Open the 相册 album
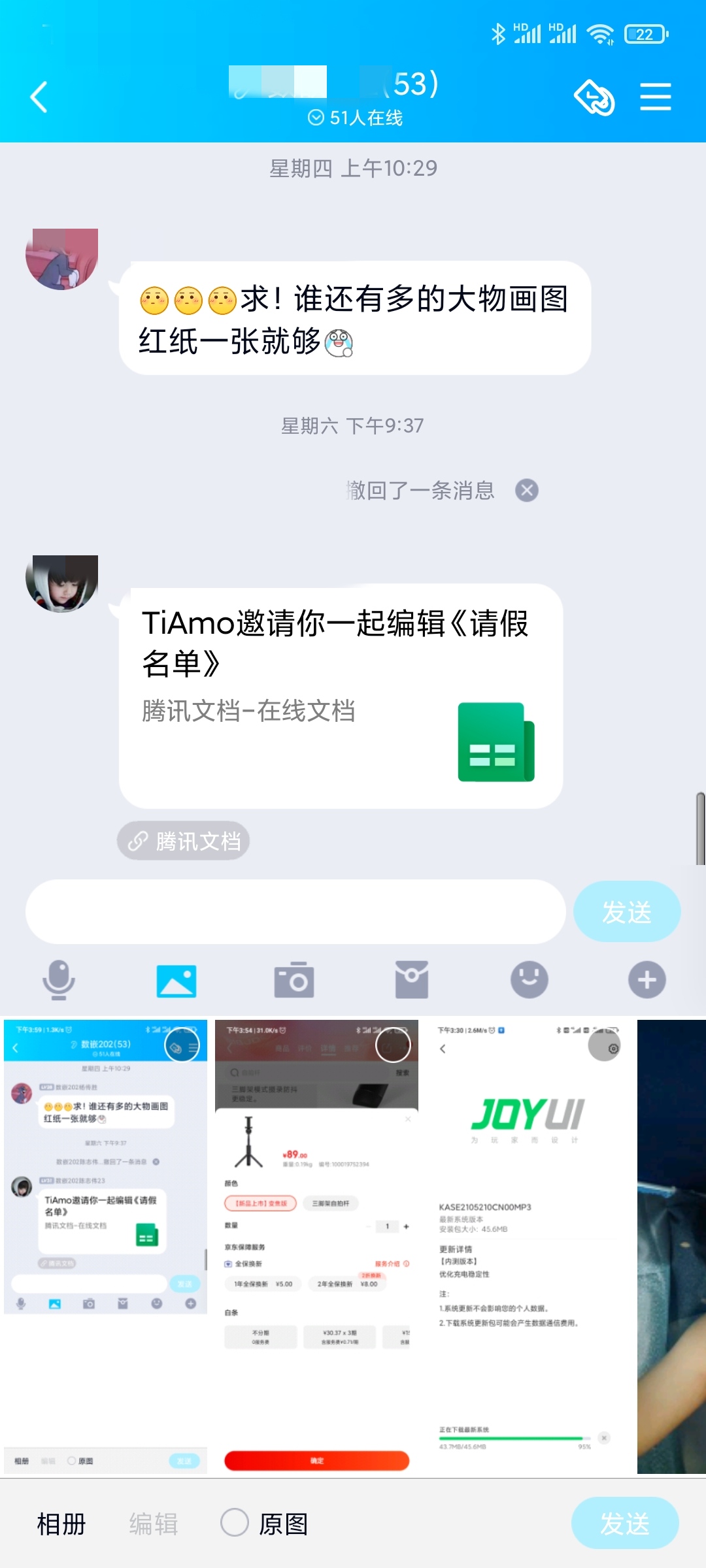Screen dimensions: 706x1568 coord(61,1524)
